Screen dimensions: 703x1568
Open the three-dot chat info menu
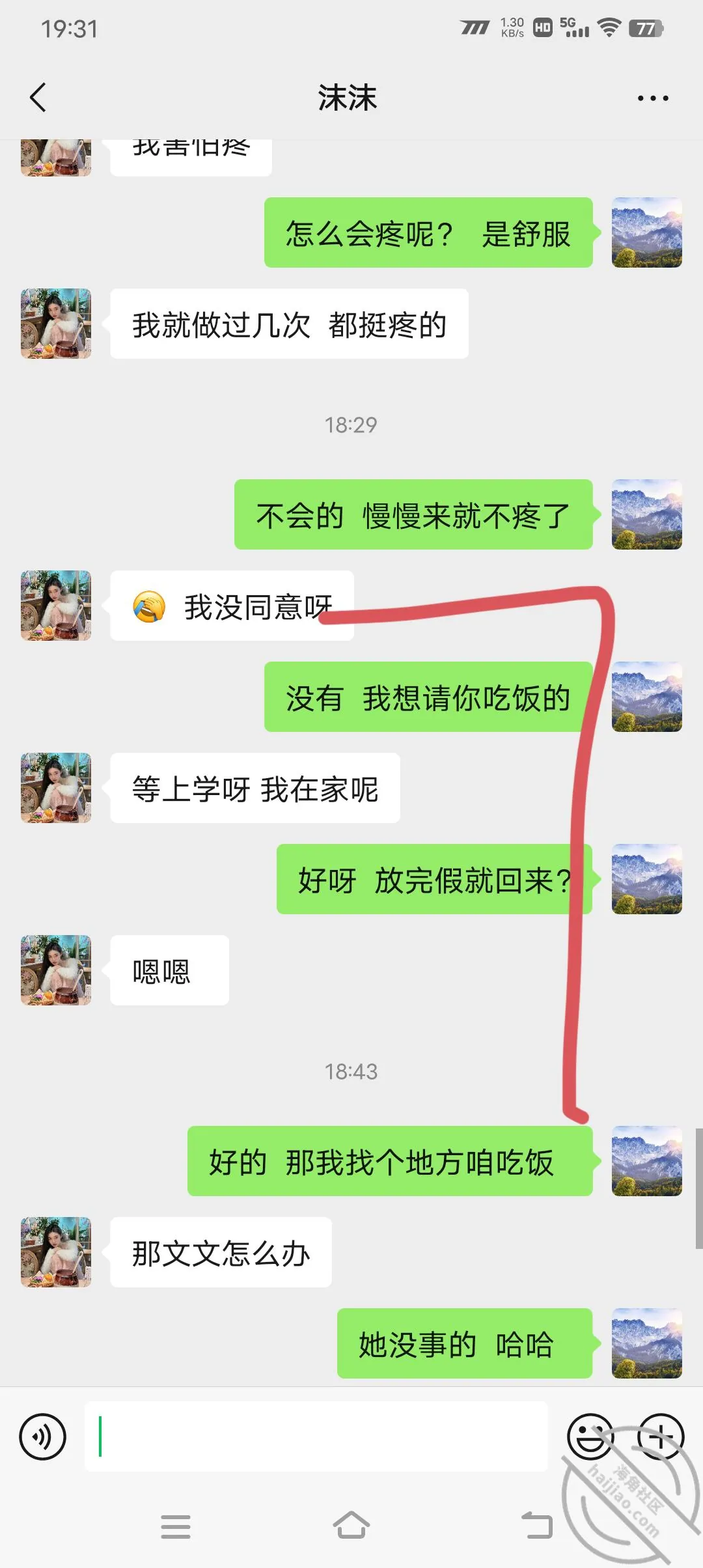(x=653, y=98)
